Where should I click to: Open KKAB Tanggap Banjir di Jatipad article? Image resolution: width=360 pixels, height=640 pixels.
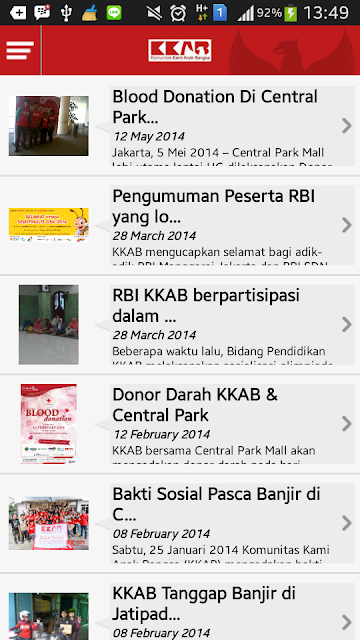click(x=180, y=607)
